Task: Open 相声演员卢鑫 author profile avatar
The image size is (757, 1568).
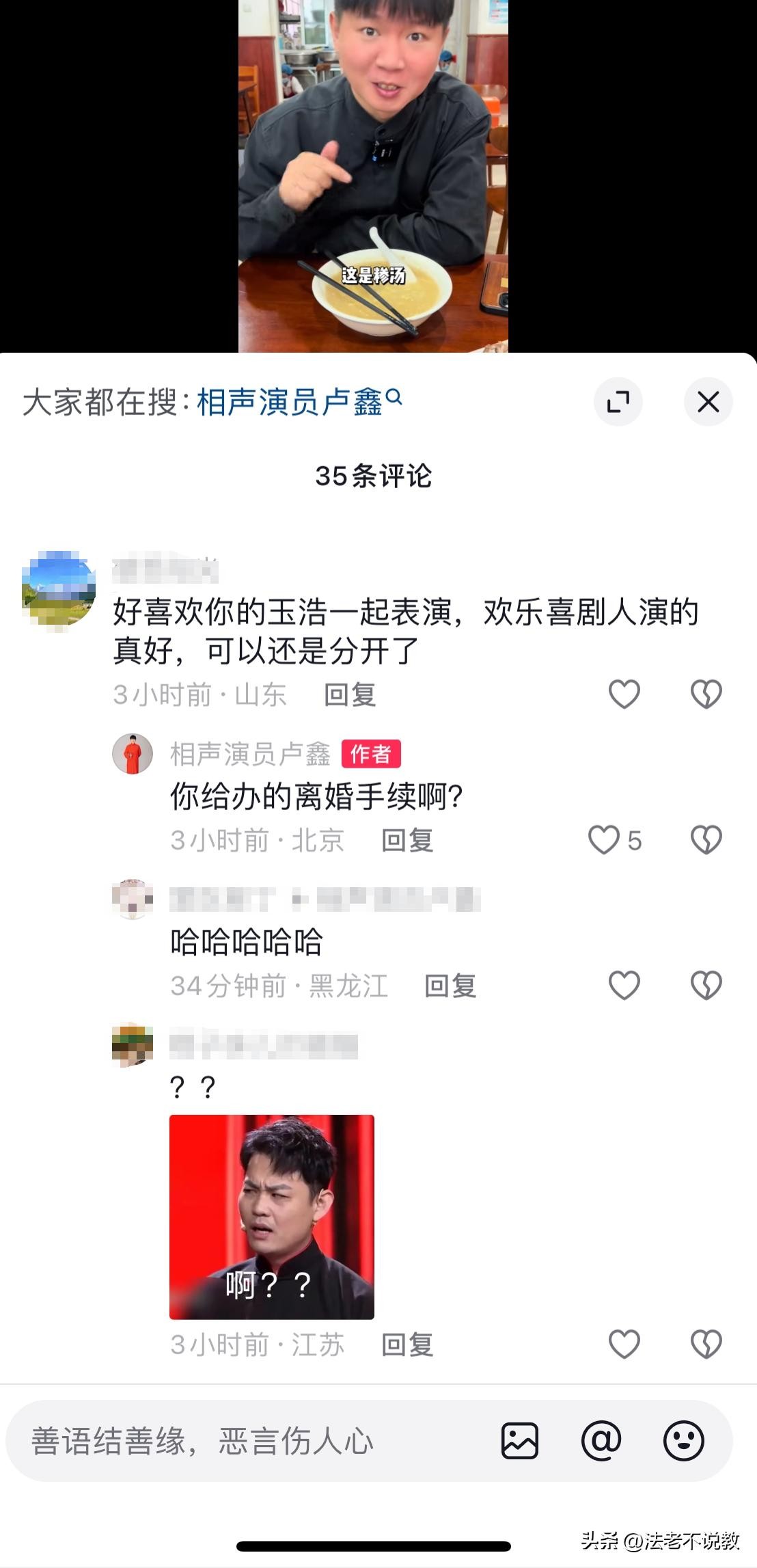Action: [133, 754]
